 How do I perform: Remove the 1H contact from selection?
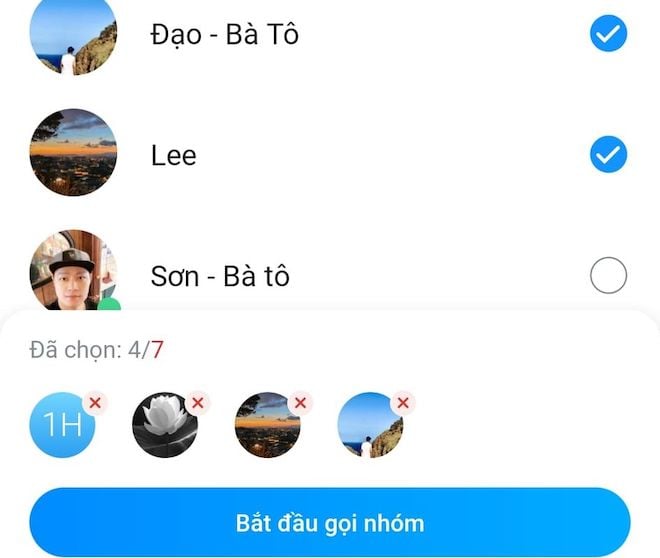point(96,403)
